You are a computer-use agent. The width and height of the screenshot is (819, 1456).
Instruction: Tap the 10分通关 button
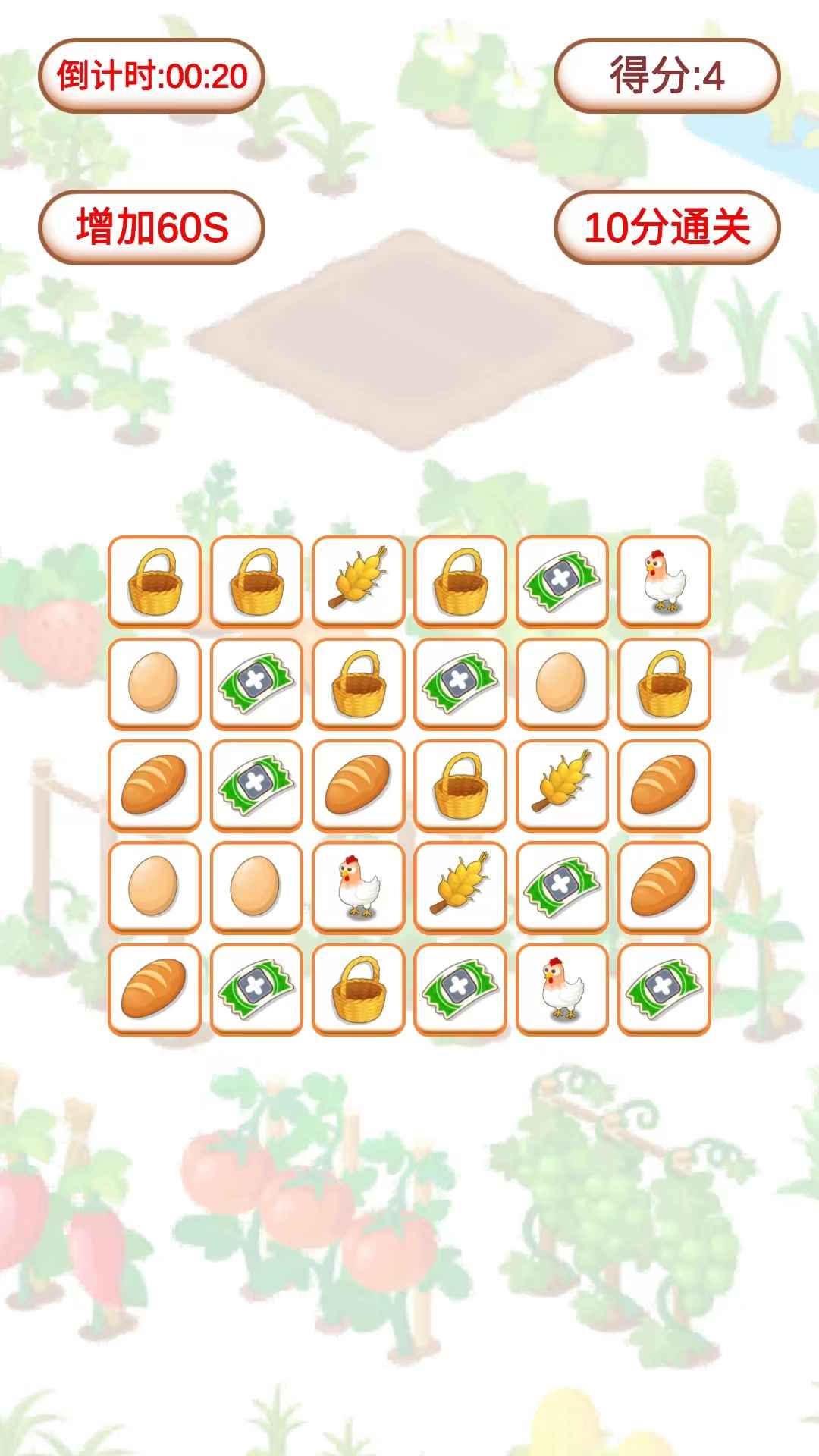click(667, 227)
